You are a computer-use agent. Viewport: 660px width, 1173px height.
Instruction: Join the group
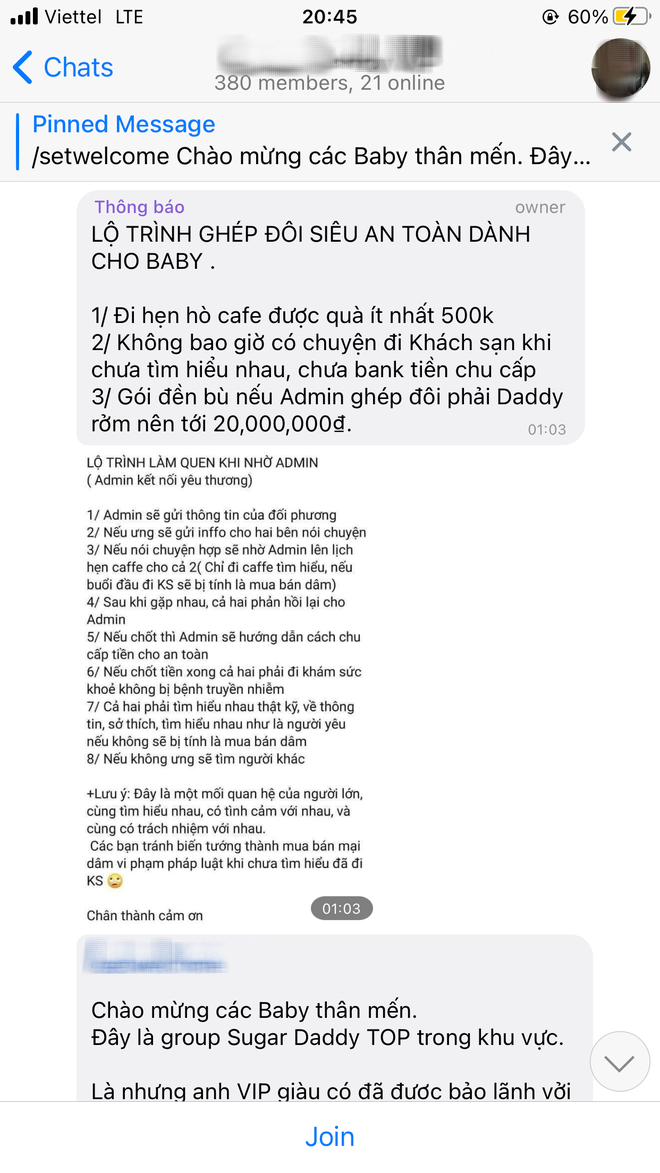329,1136
